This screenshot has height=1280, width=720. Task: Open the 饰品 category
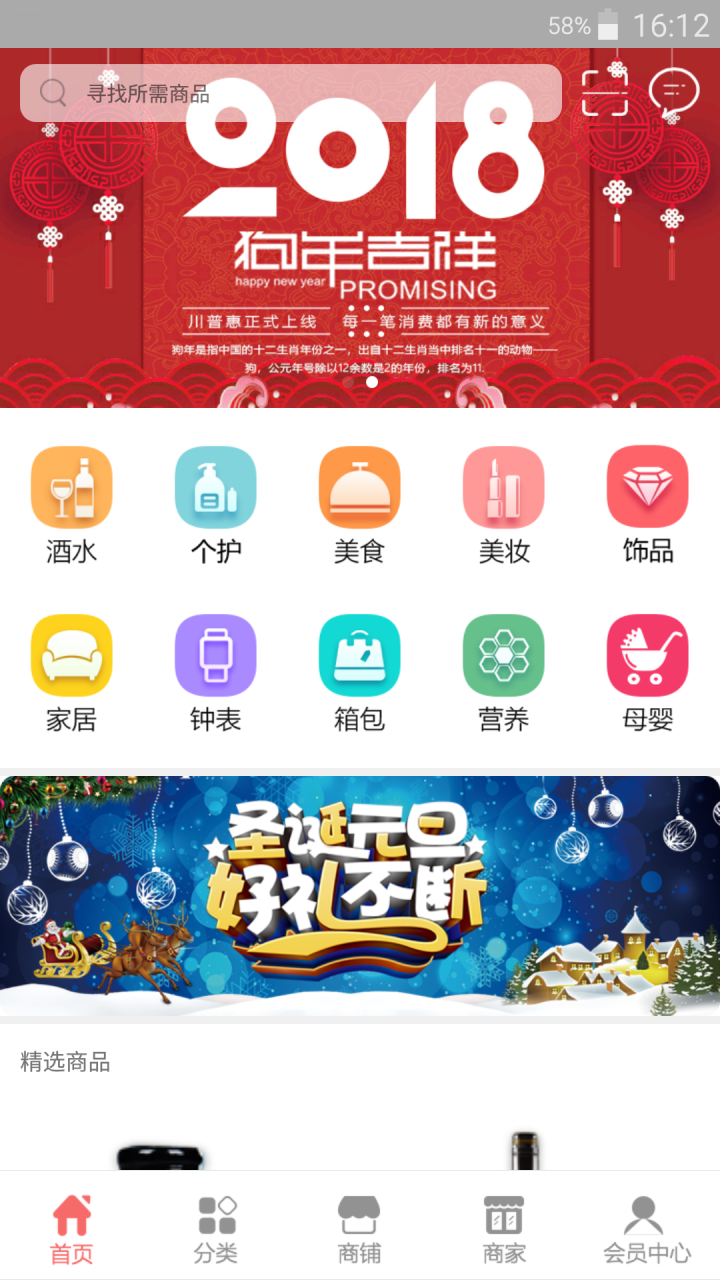[x=648, y=505]
